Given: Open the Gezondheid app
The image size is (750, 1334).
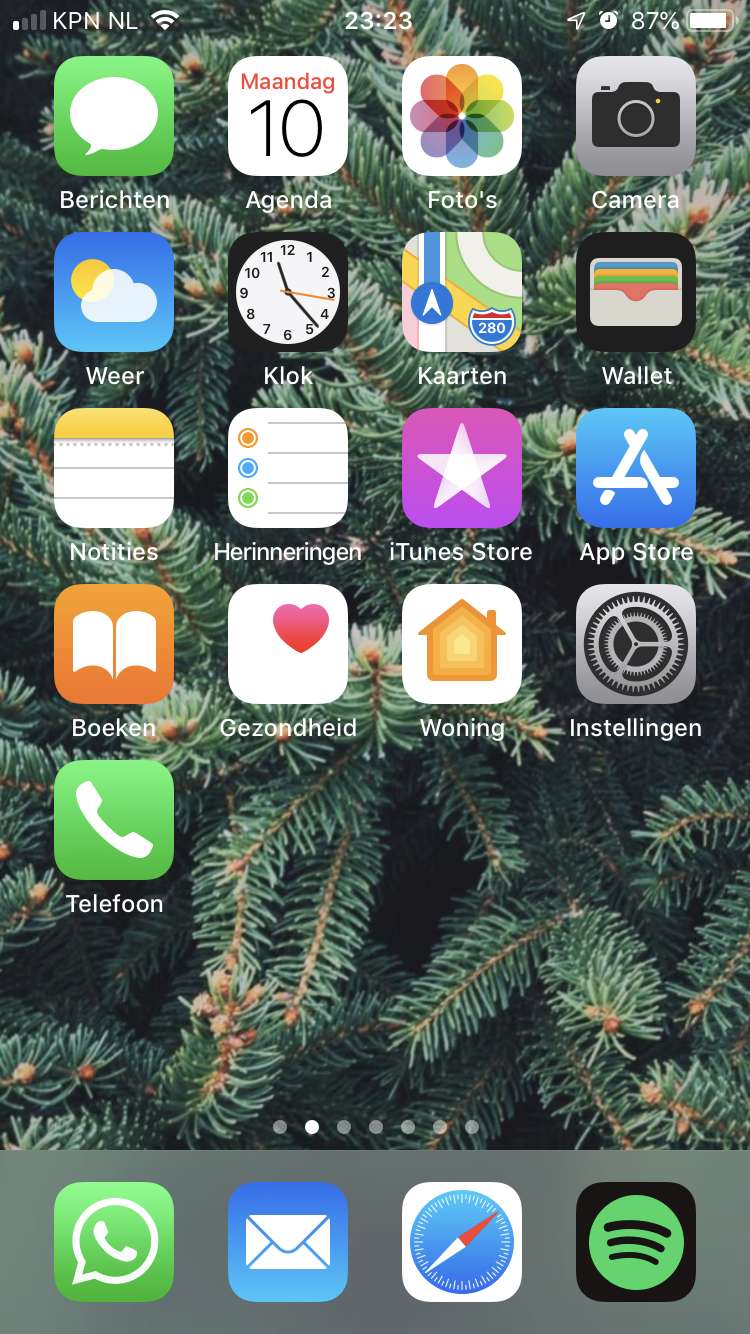Looking at the screenshot, I should pos(288,644).
